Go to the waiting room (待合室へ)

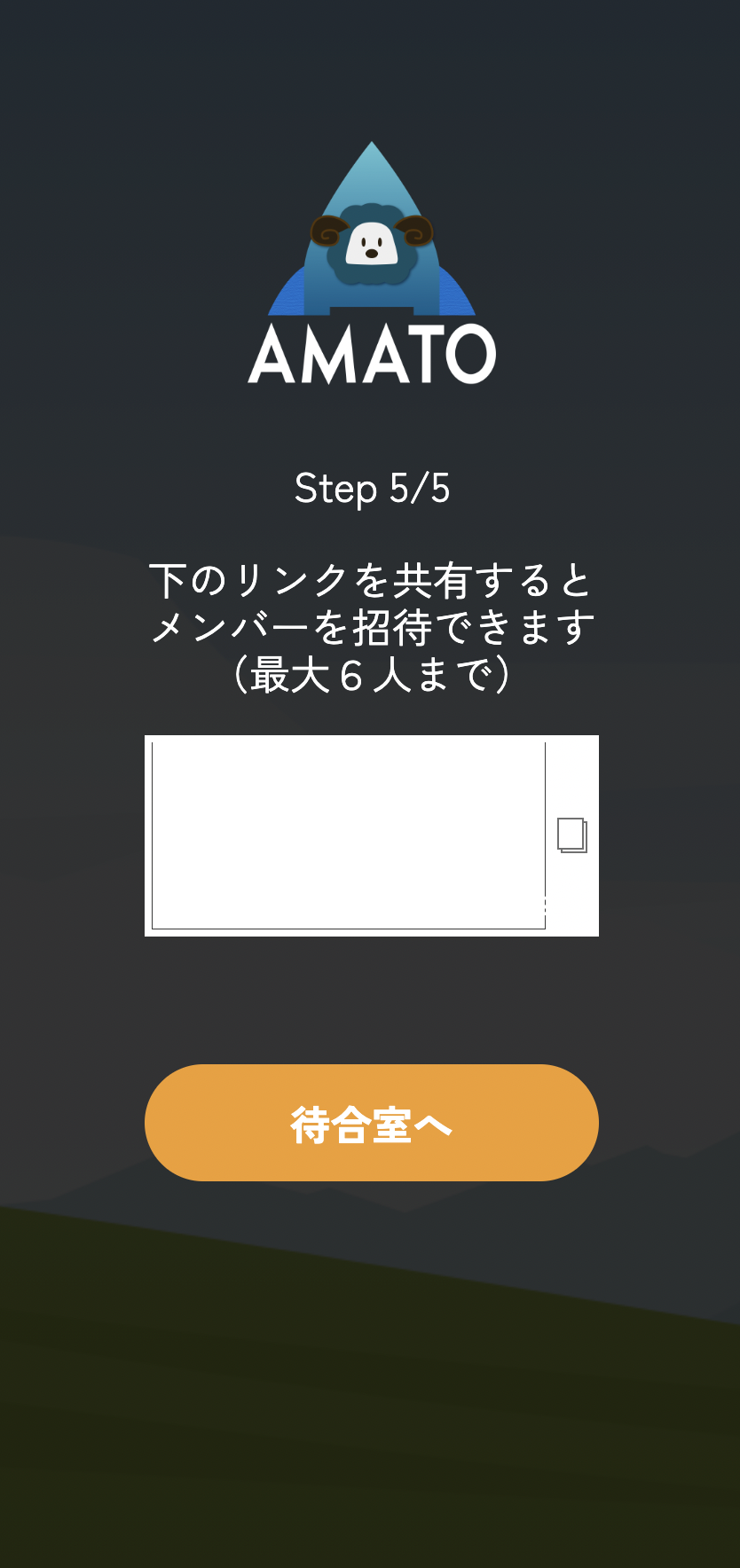tap(371, 1122)
